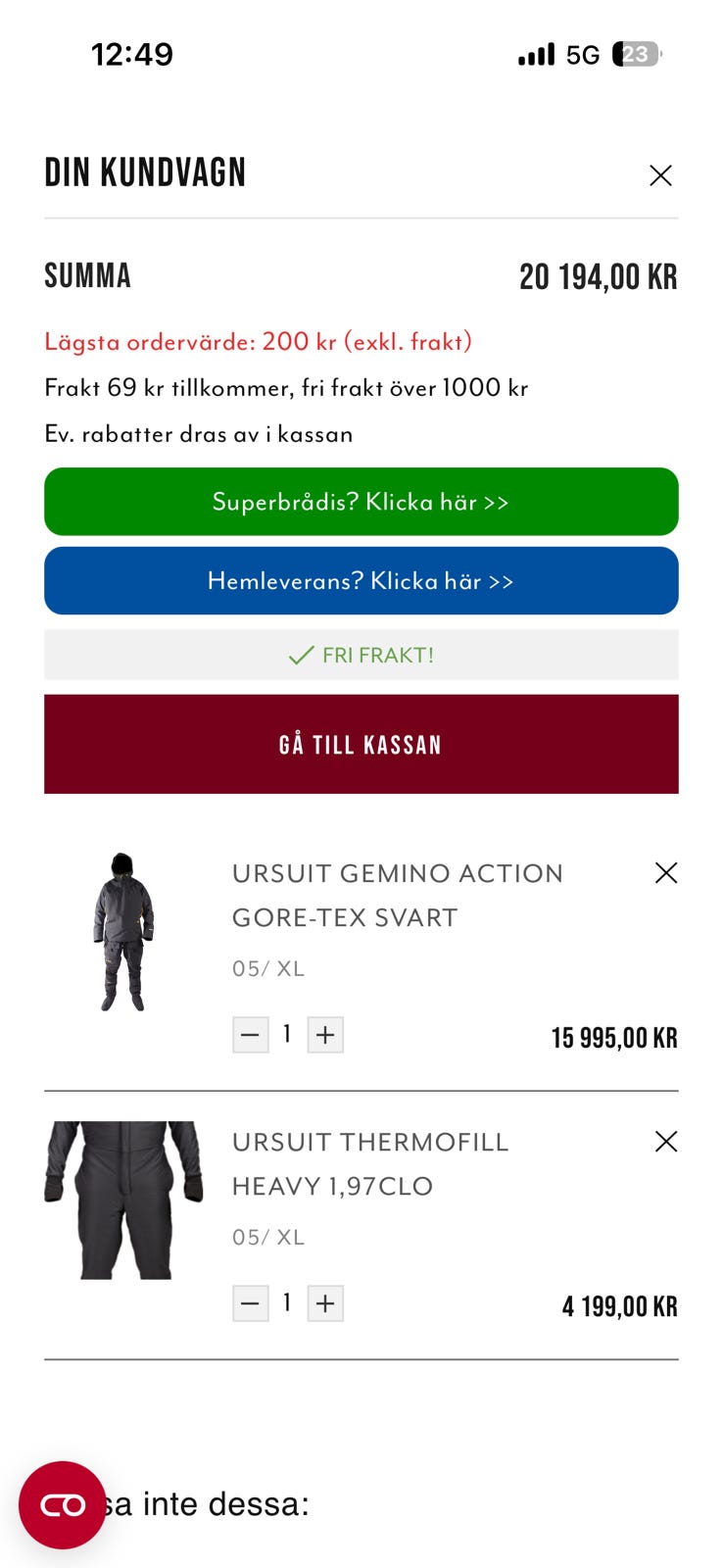Click the size label 05/ XL on Thermofill
723x1568 pixels.
(x=267, y=1237)
